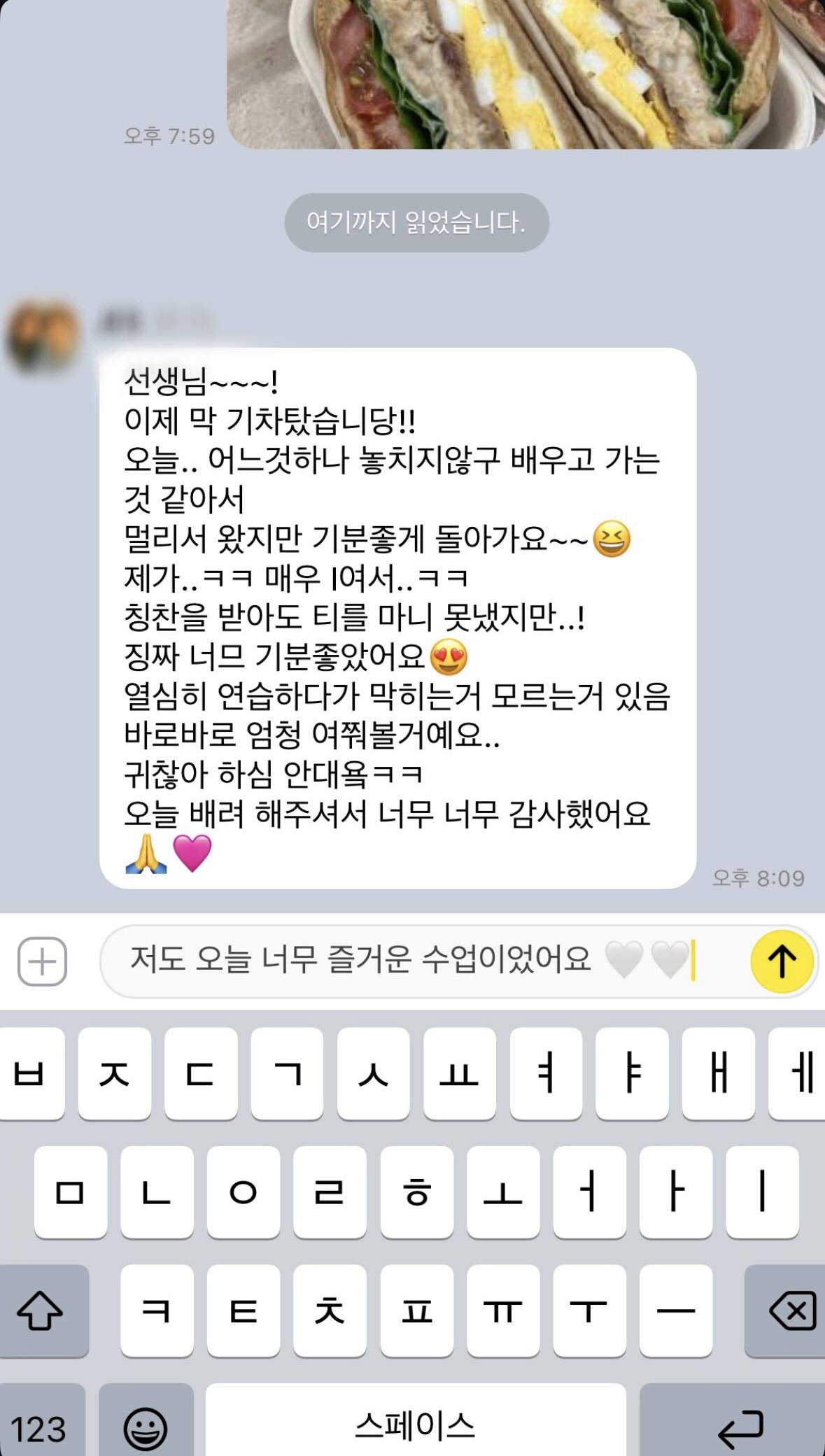825x1456 pixels.
Task: Type the ㅋ key
Action: click(156, 1310)
